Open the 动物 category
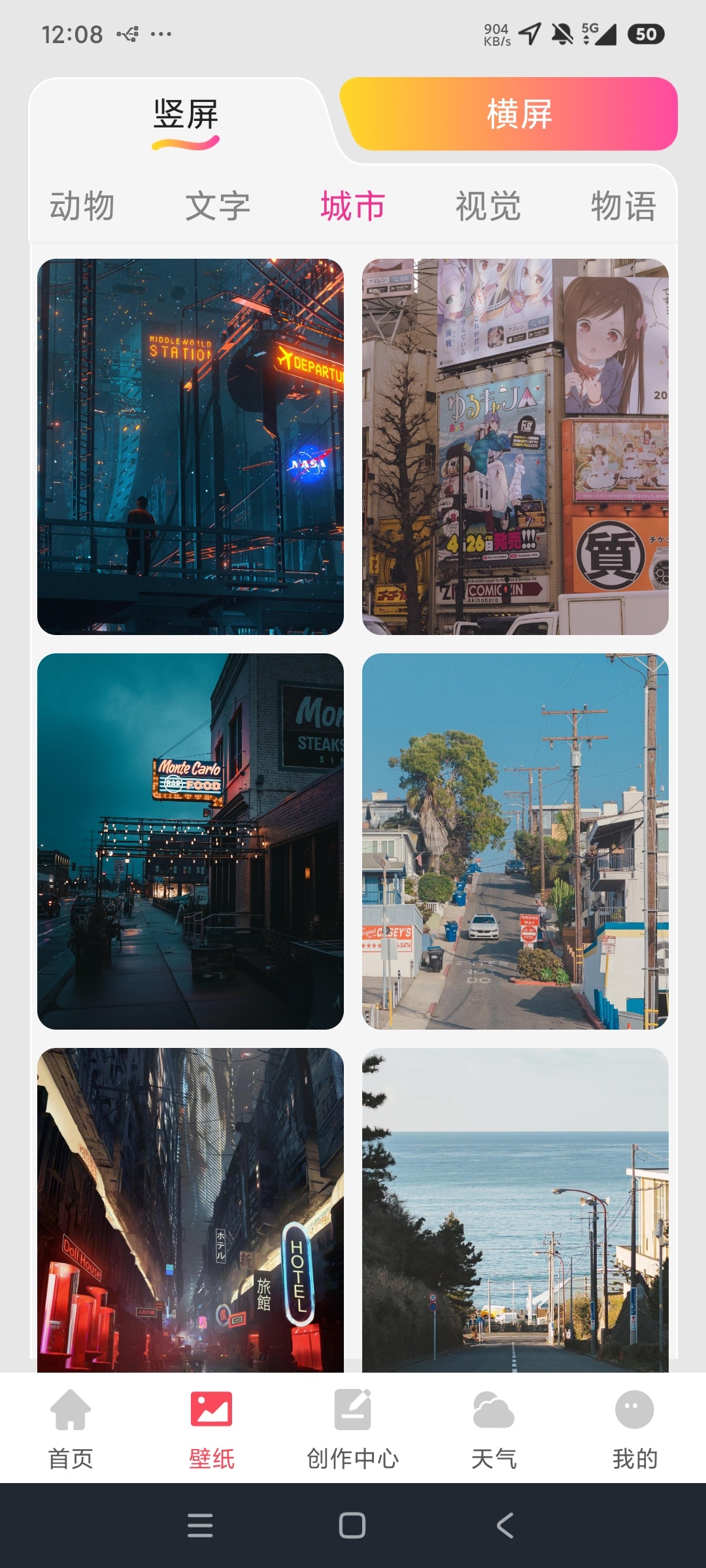The image size is (706, 1568). [x=82, y=206]
